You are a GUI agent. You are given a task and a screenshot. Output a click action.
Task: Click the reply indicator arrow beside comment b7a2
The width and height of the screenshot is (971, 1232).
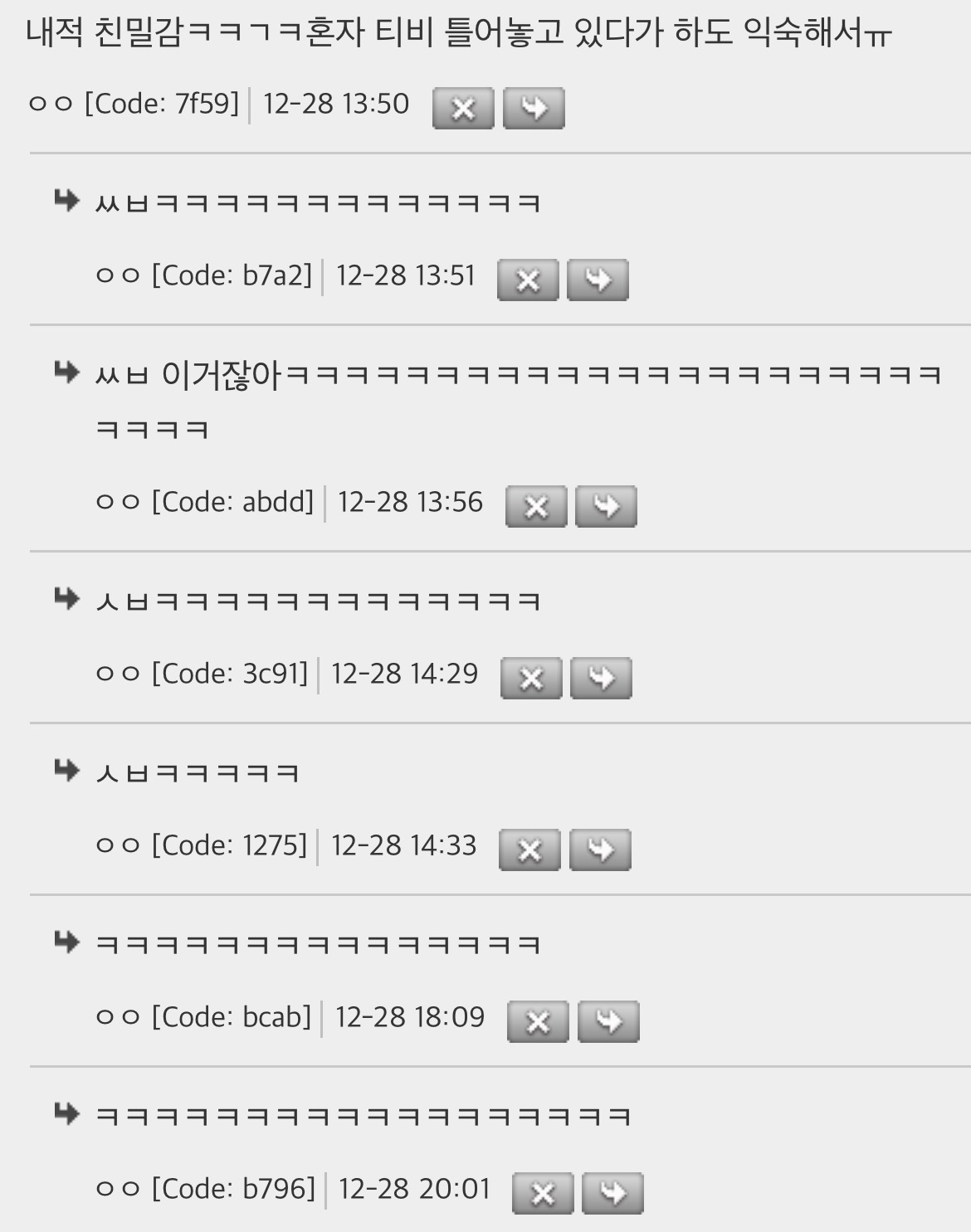pyautogui.click(x=66, y=202)
